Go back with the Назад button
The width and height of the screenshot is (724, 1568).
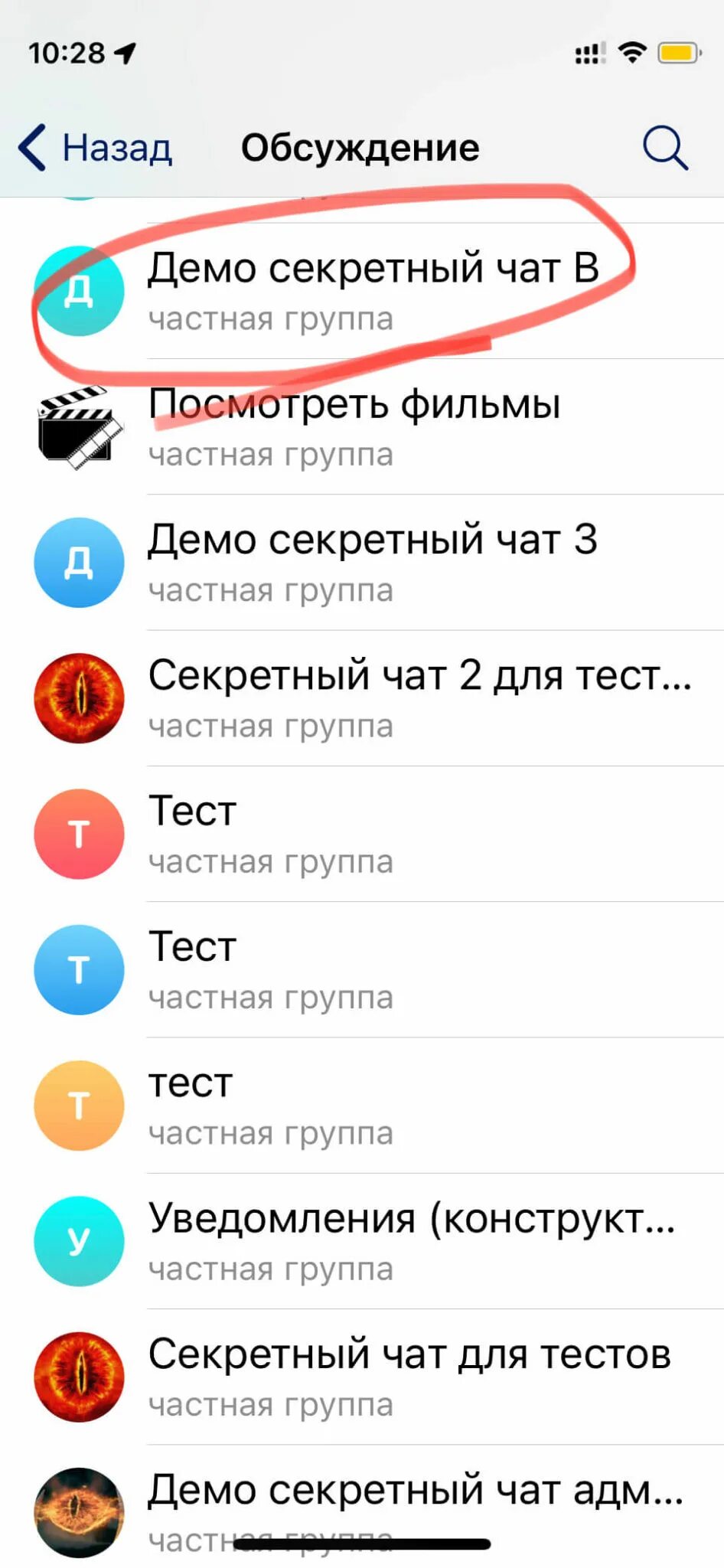click(x=96, y=148)
